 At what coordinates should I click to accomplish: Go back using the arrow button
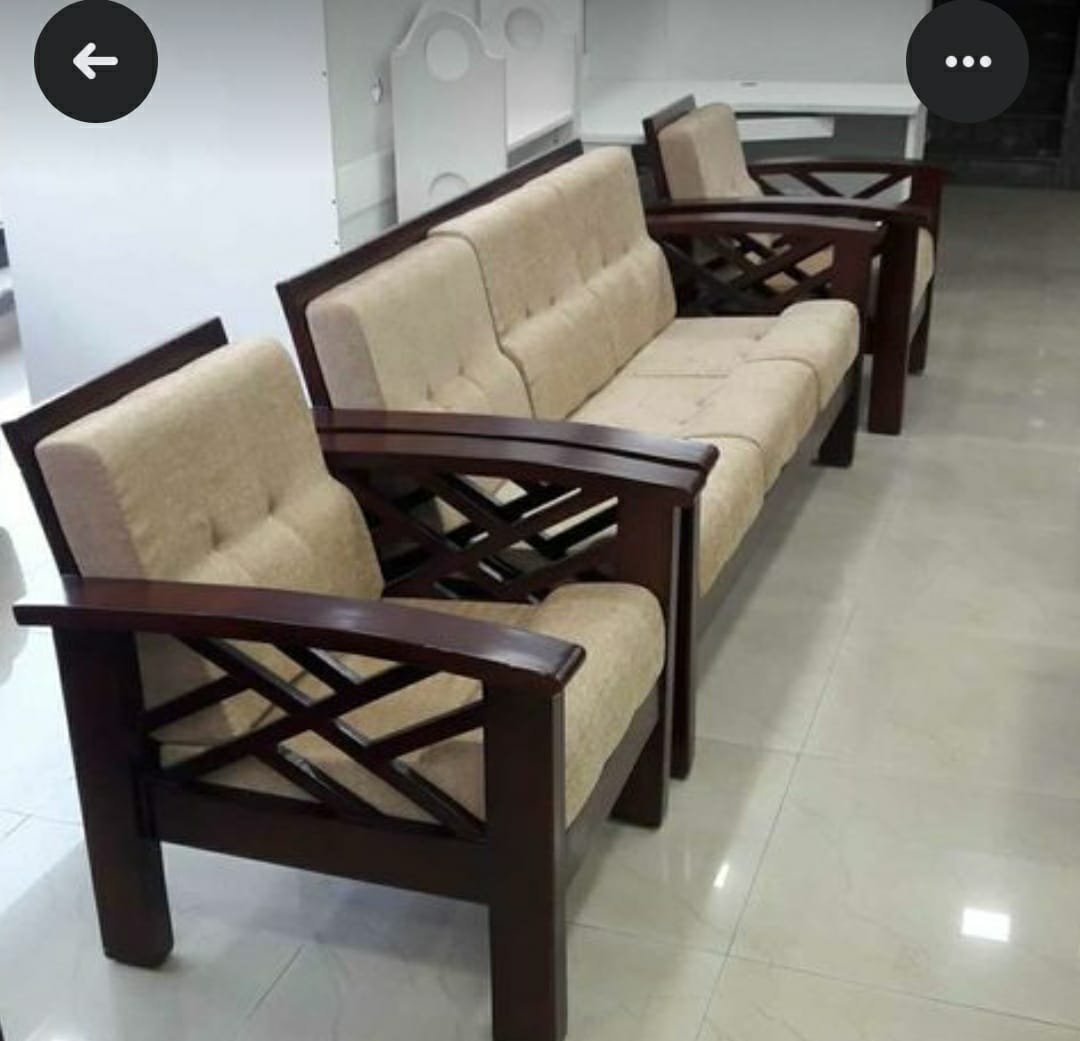tap(95, 61)
